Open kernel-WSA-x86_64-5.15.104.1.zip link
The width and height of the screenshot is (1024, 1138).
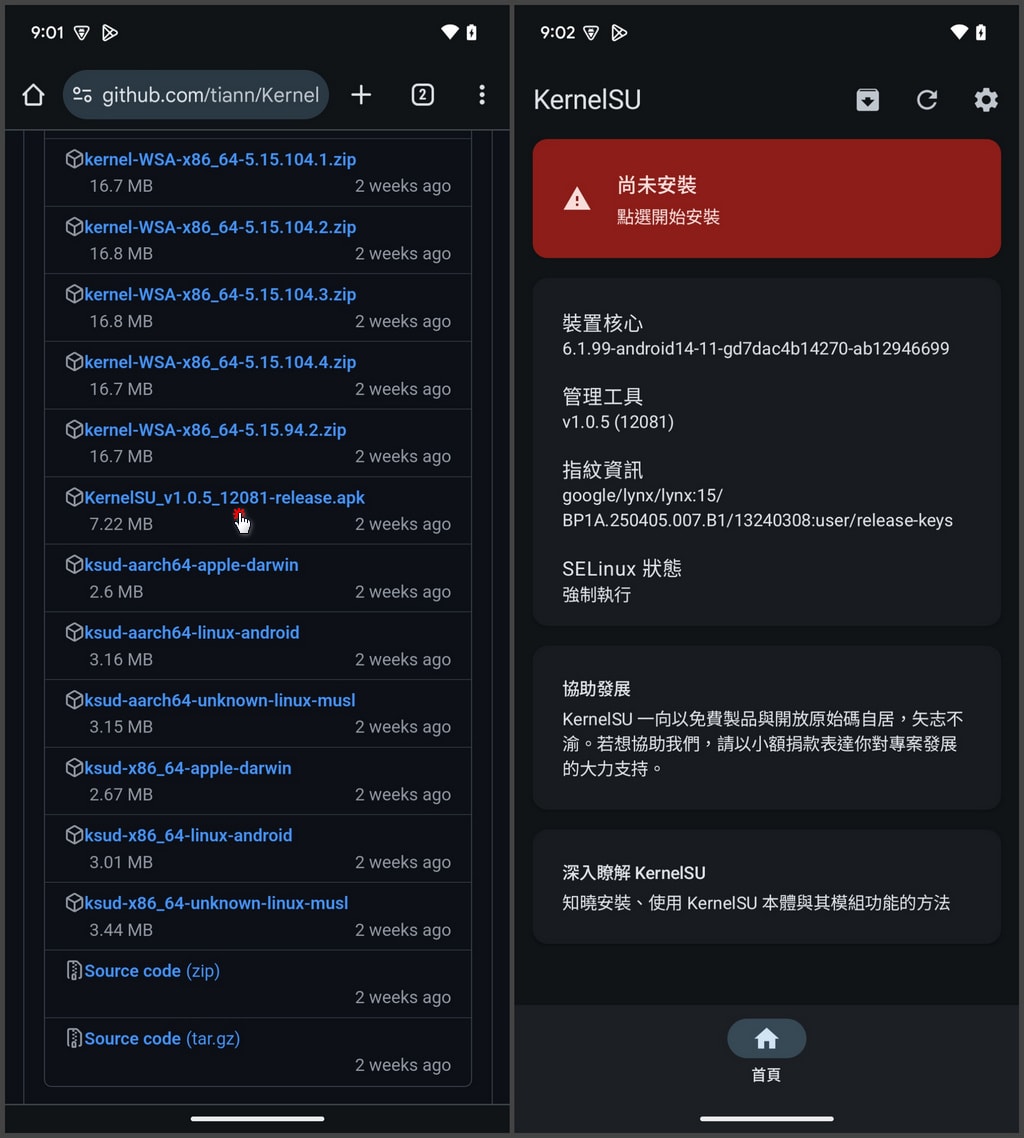220,160
